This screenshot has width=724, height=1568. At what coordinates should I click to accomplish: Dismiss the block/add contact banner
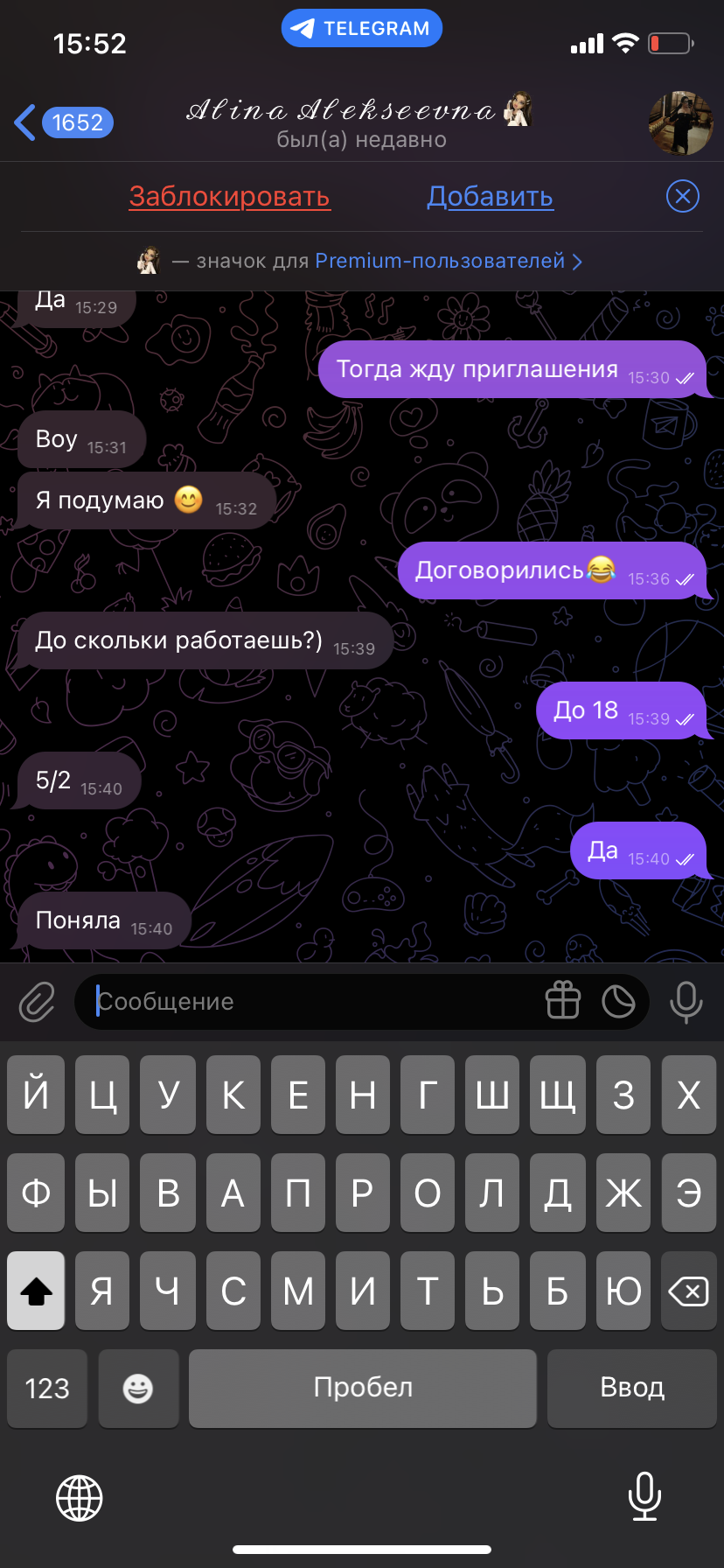point(682,197)
